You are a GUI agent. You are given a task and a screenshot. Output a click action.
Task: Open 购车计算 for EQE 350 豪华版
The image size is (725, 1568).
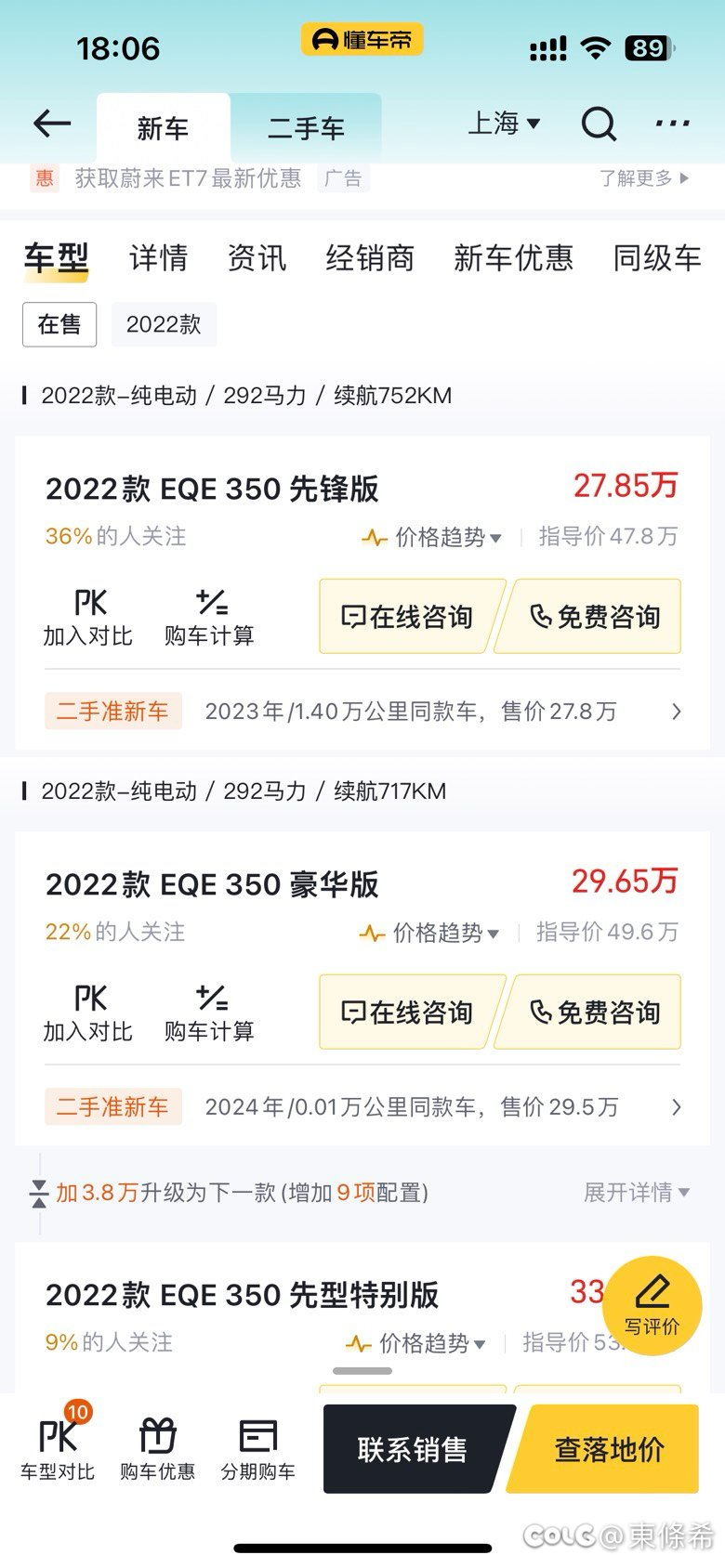coord(209,1013)
